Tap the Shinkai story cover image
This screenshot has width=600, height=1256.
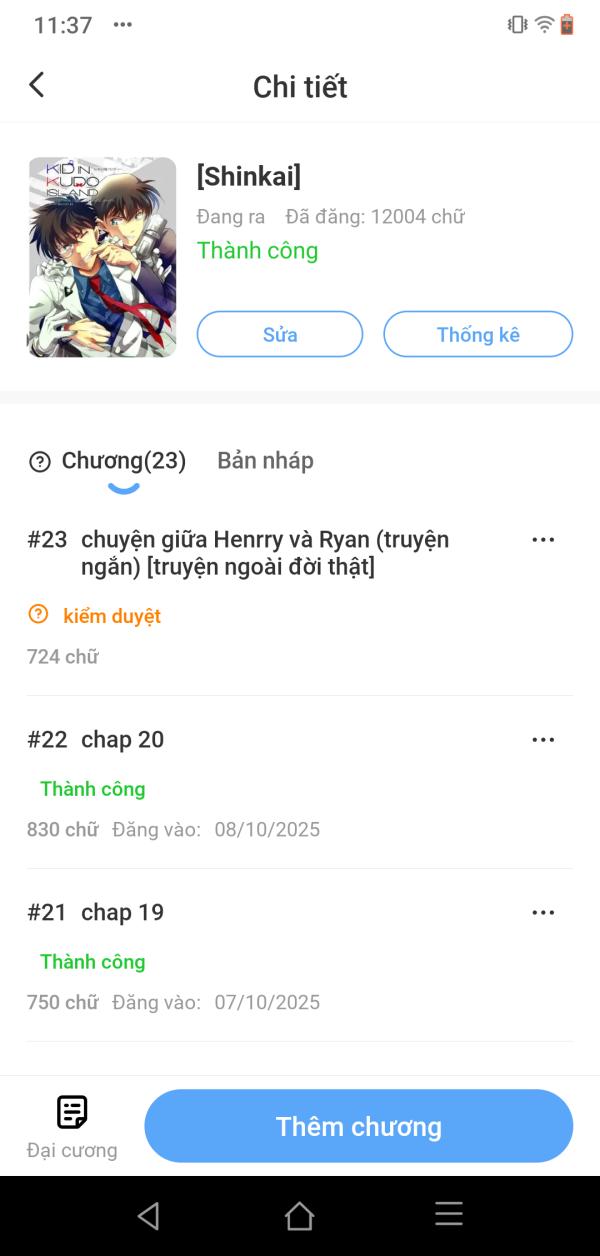(102, 257)
